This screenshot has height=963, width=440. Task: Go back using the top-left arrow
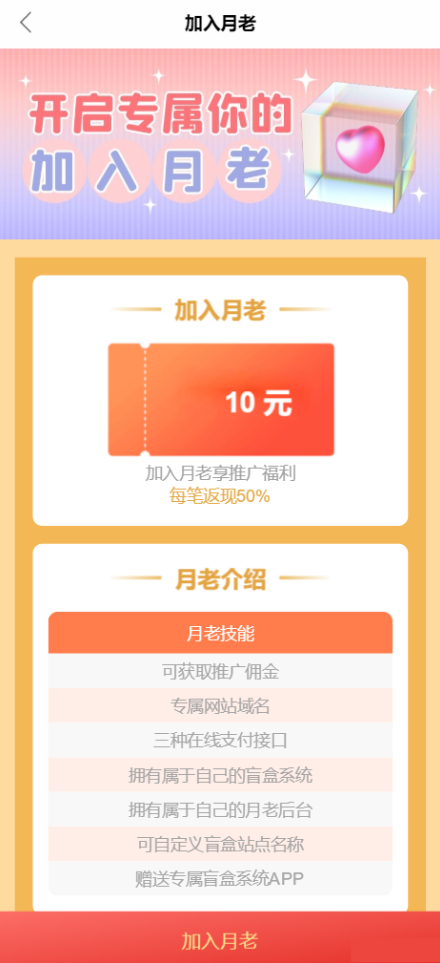[25, 23]
